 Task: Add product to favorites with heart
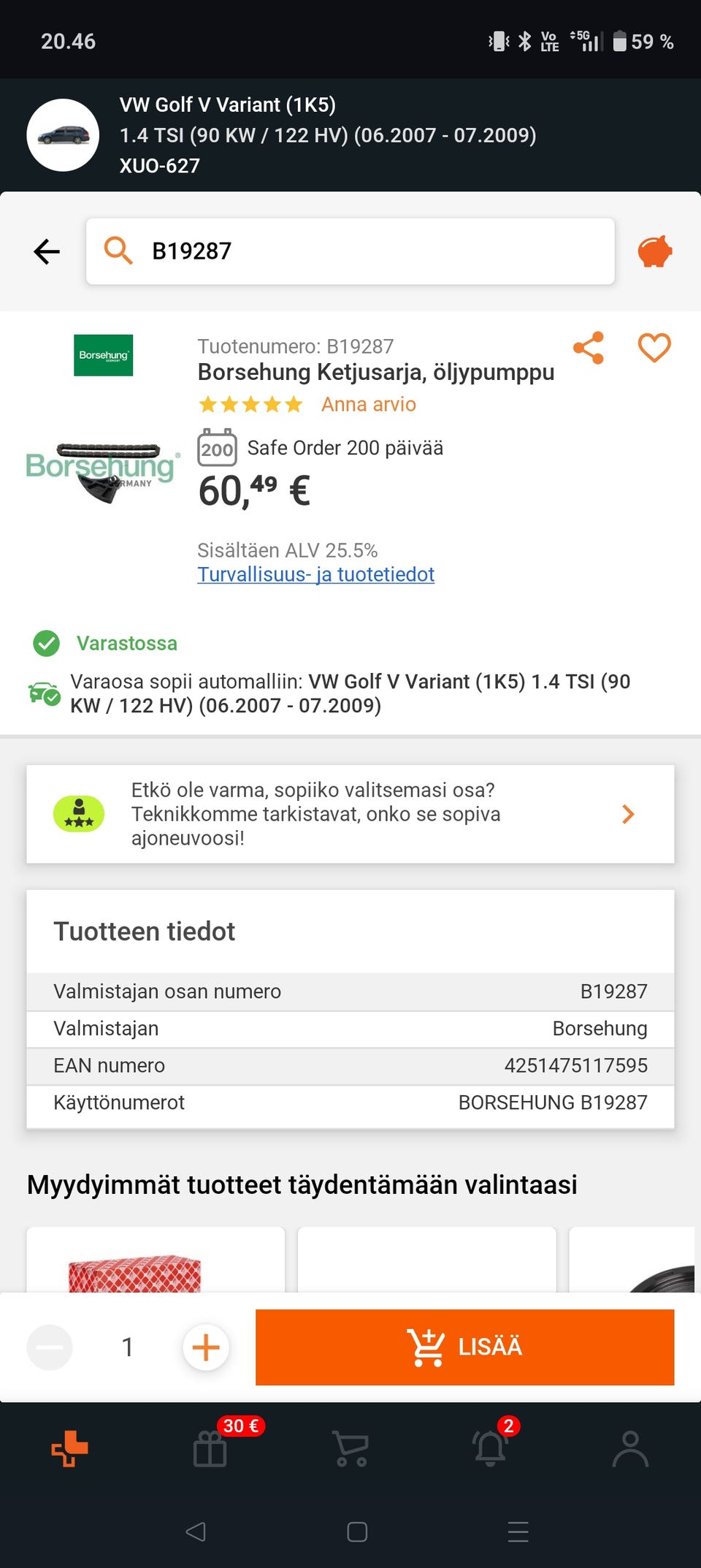coord(654,348)
